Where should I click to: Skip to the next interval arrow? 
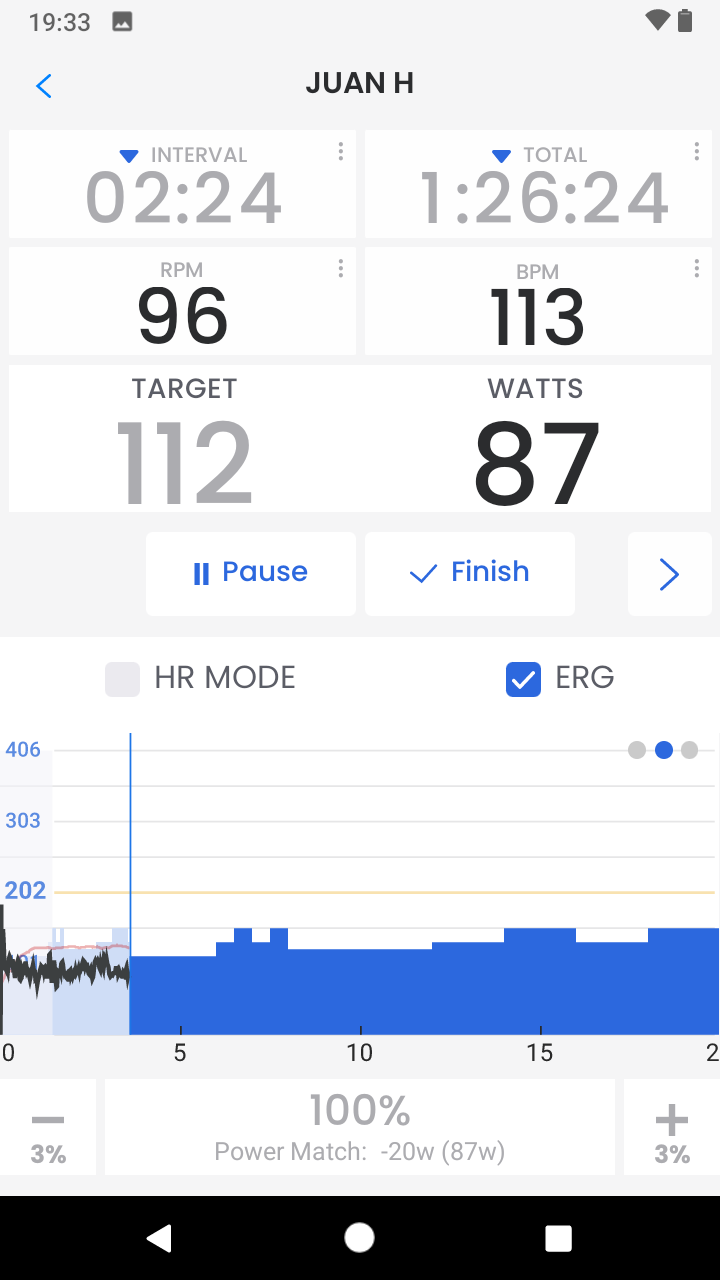[670, 573]
